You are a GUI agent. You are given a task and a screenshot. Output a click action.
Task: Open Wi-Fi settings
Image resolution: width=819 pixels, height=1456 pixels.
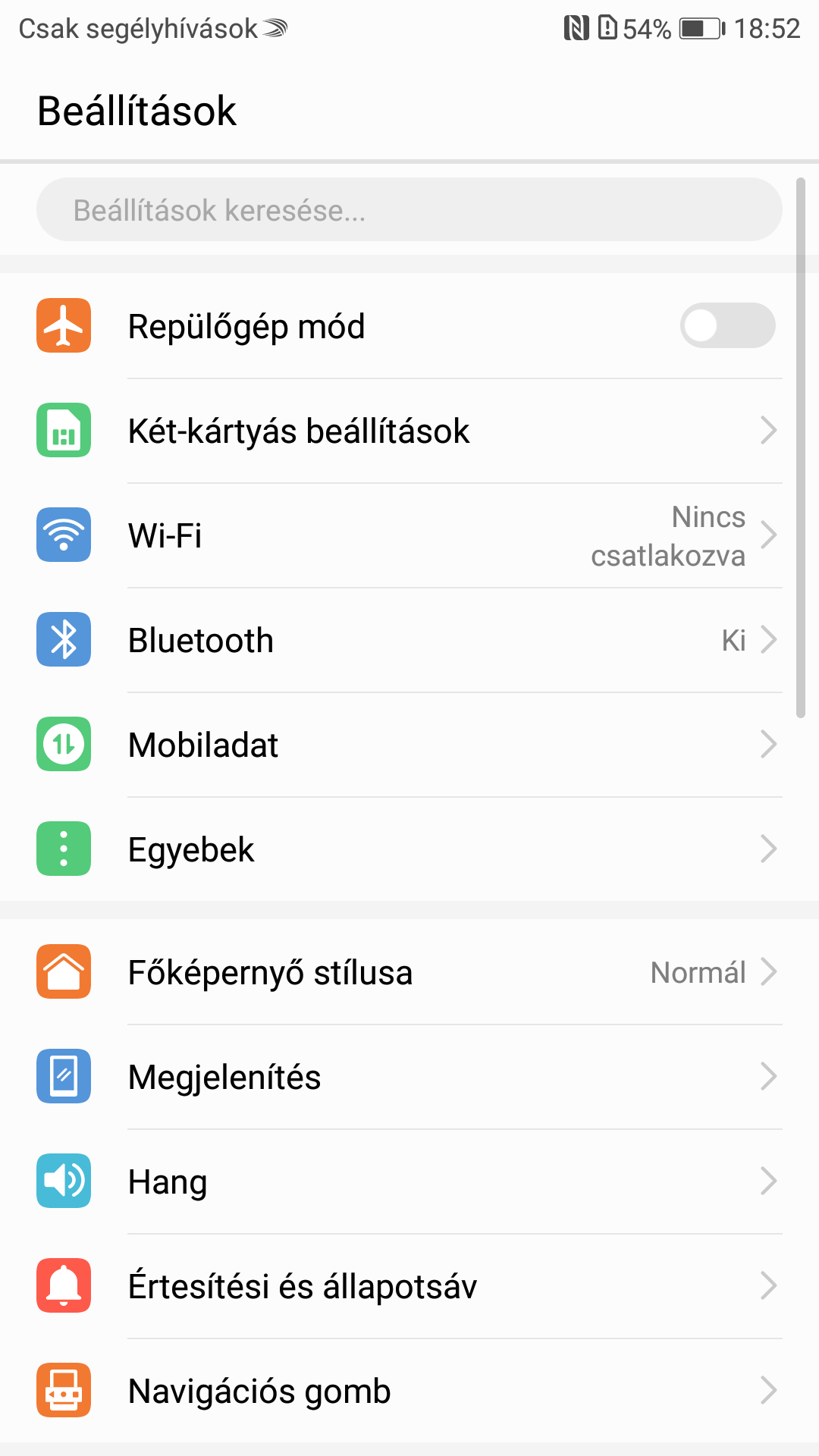tap(409, 535)
